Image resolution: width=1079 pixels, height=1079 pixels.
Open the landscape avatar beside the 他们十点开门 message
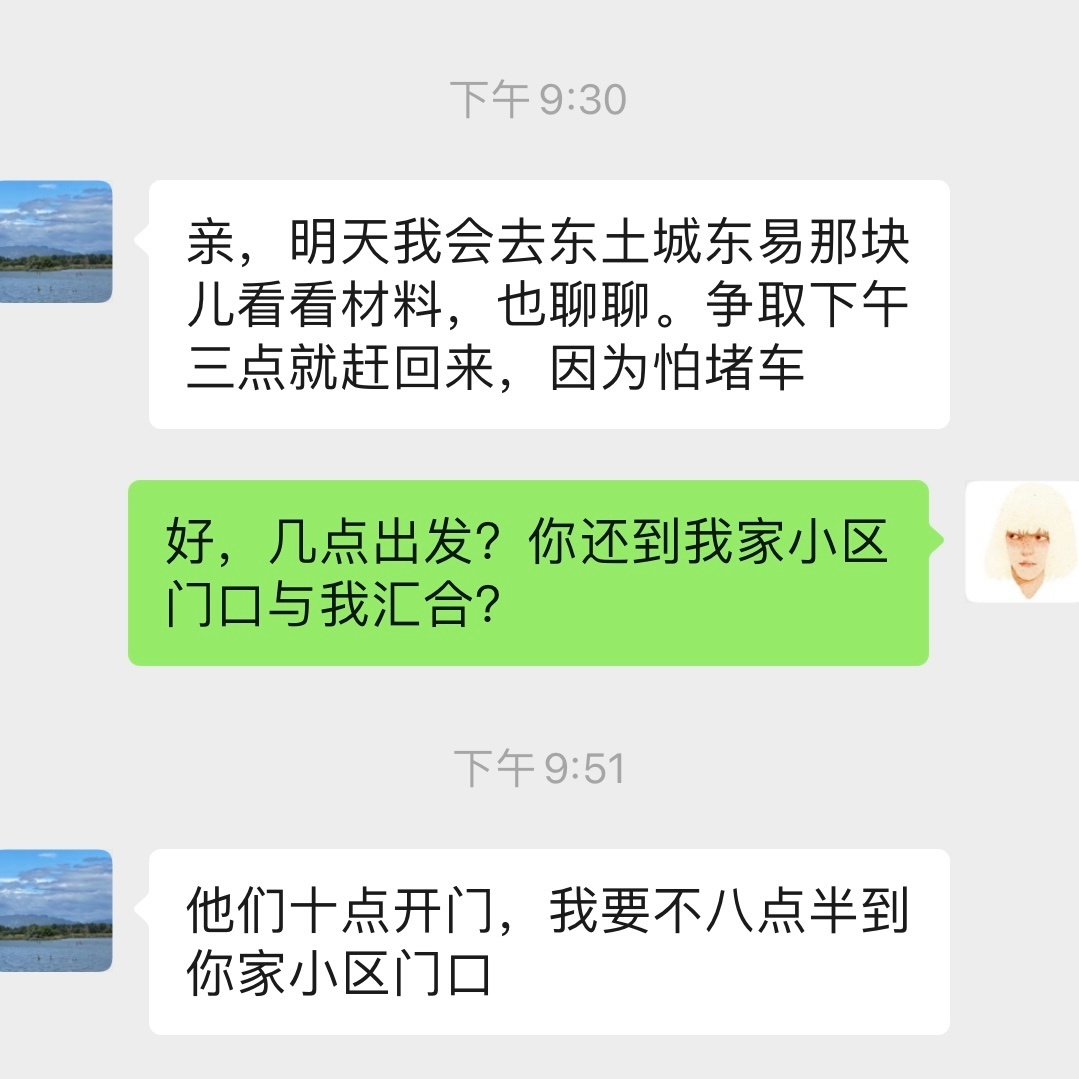click(x=55, y=911)
